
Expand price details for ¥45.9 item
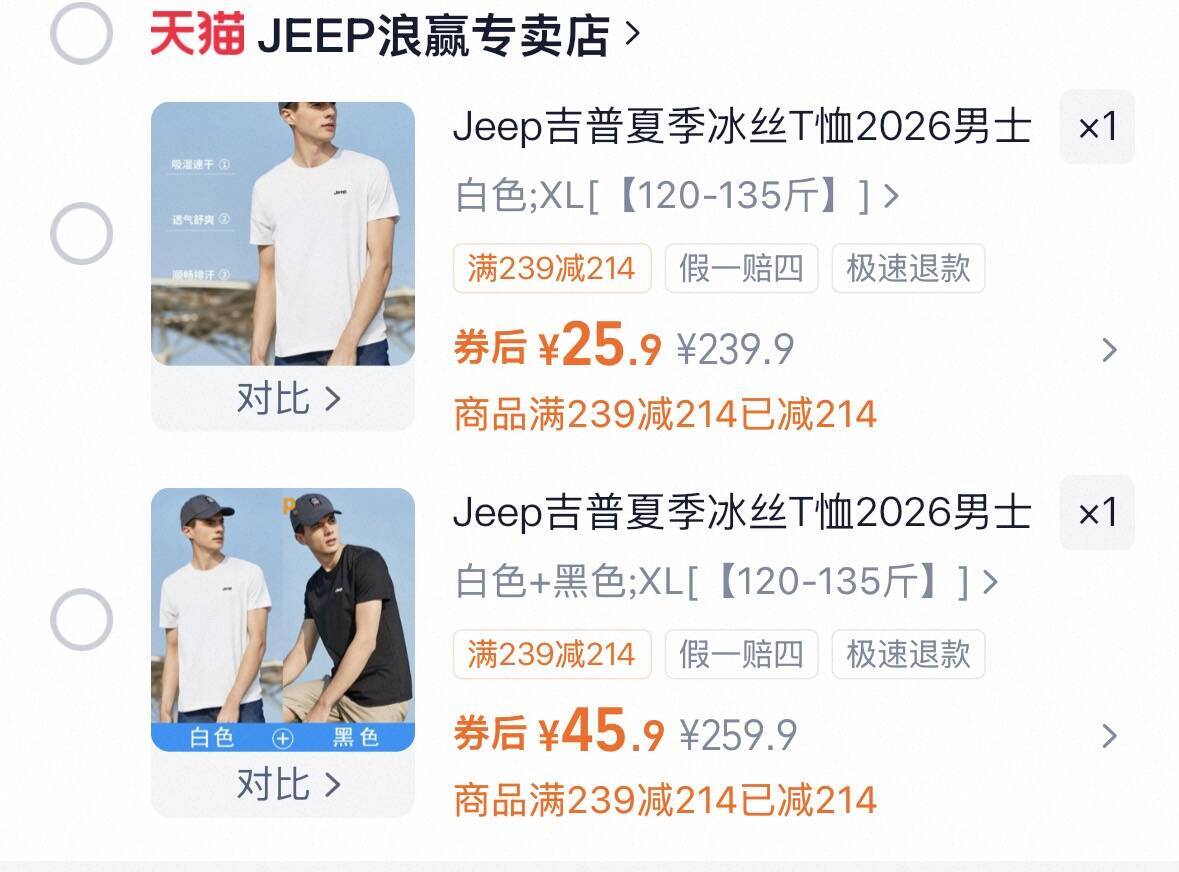click(1108, 736)
